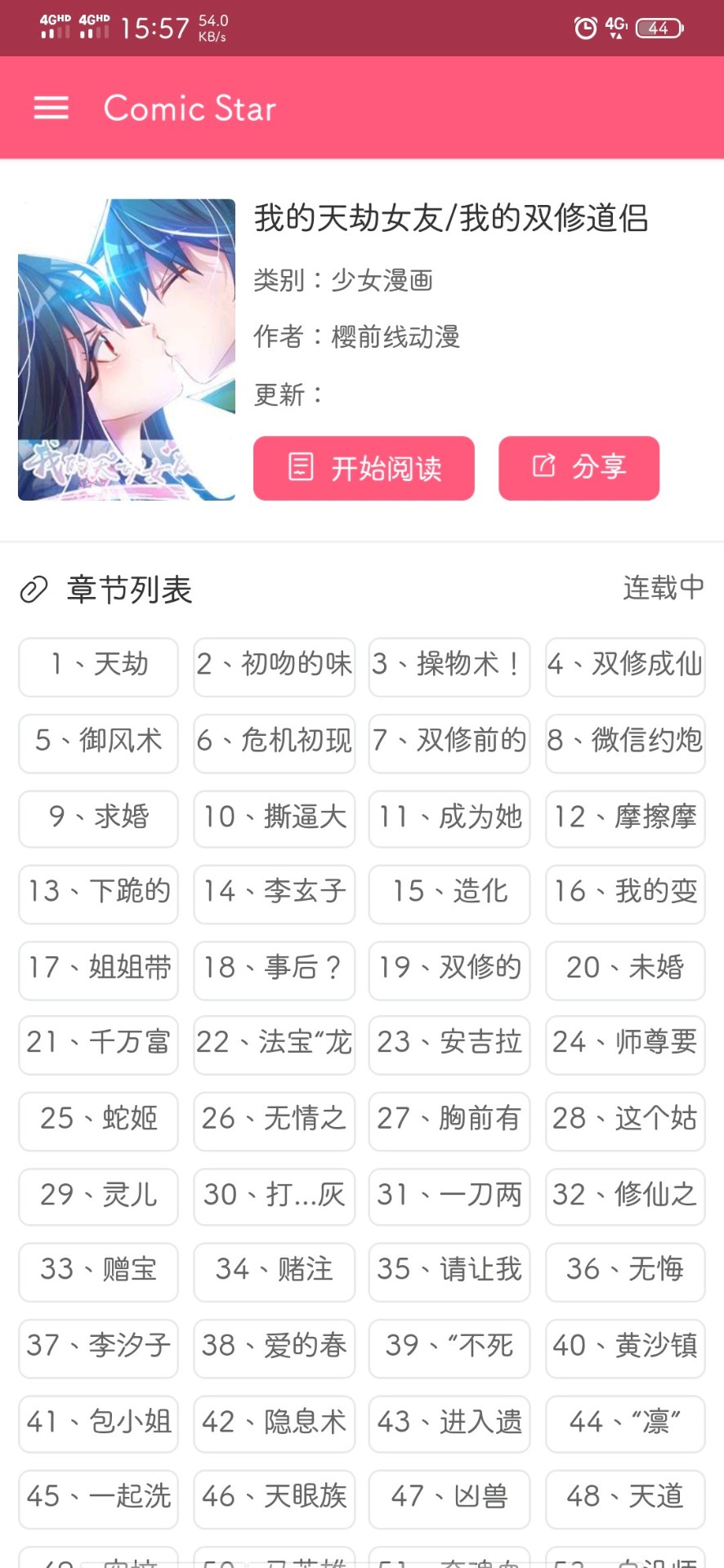Click the 分享 share button
This screenshot has width=724, height=1568.
[579, 468]
